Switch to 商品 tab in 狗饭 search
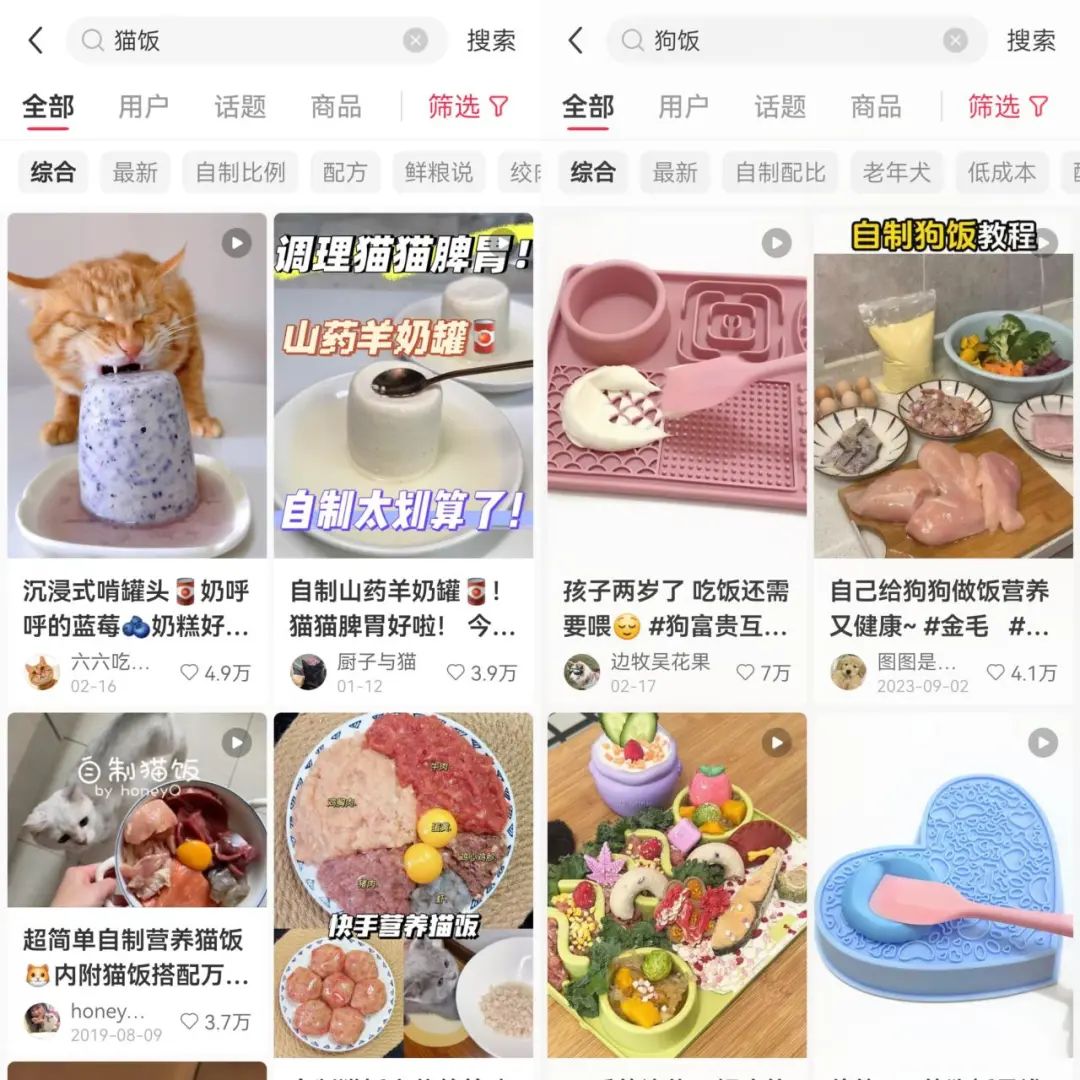1080x1080 pixels. pos(876,107)
